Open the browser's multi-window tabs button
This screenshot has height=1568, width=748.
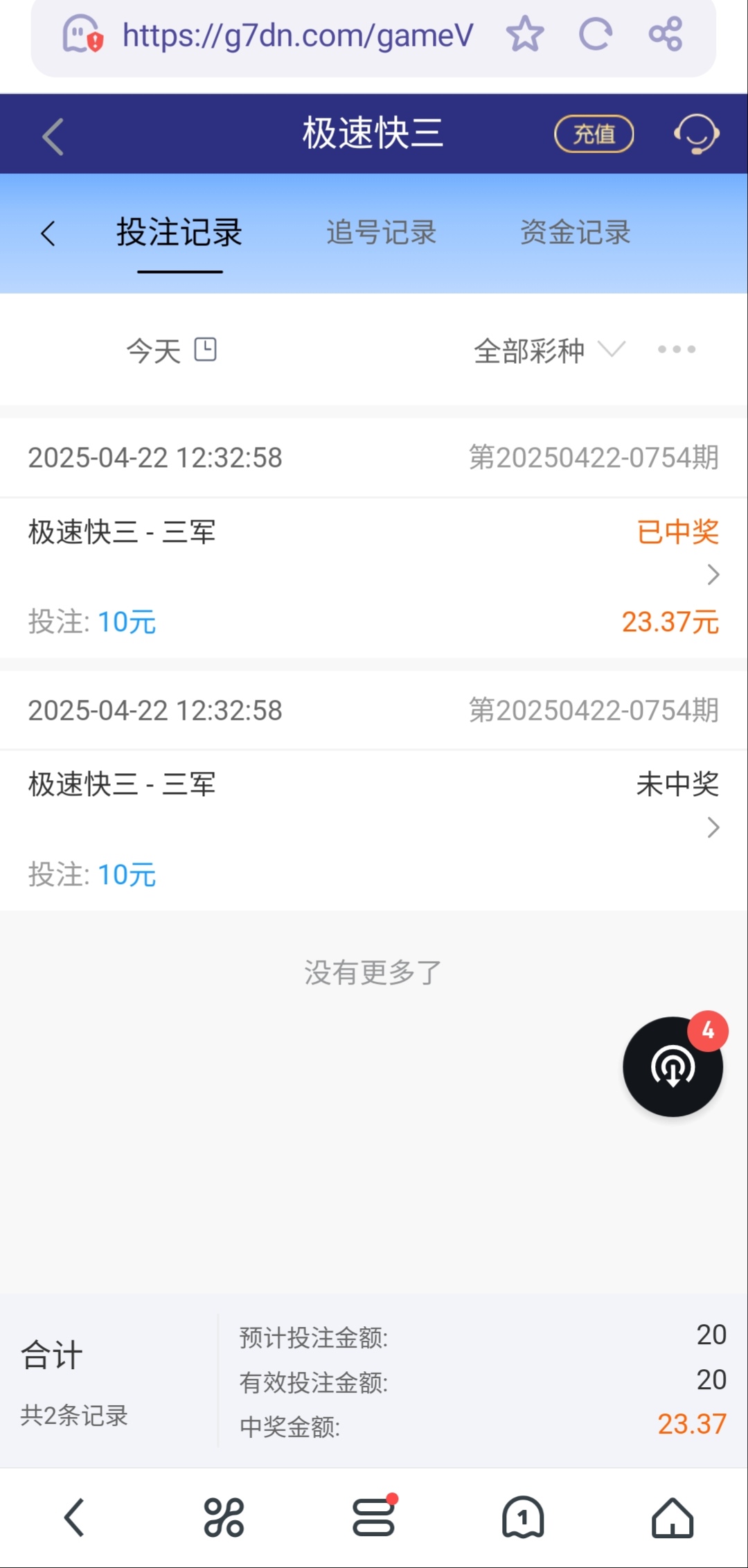click(523, 1518)
